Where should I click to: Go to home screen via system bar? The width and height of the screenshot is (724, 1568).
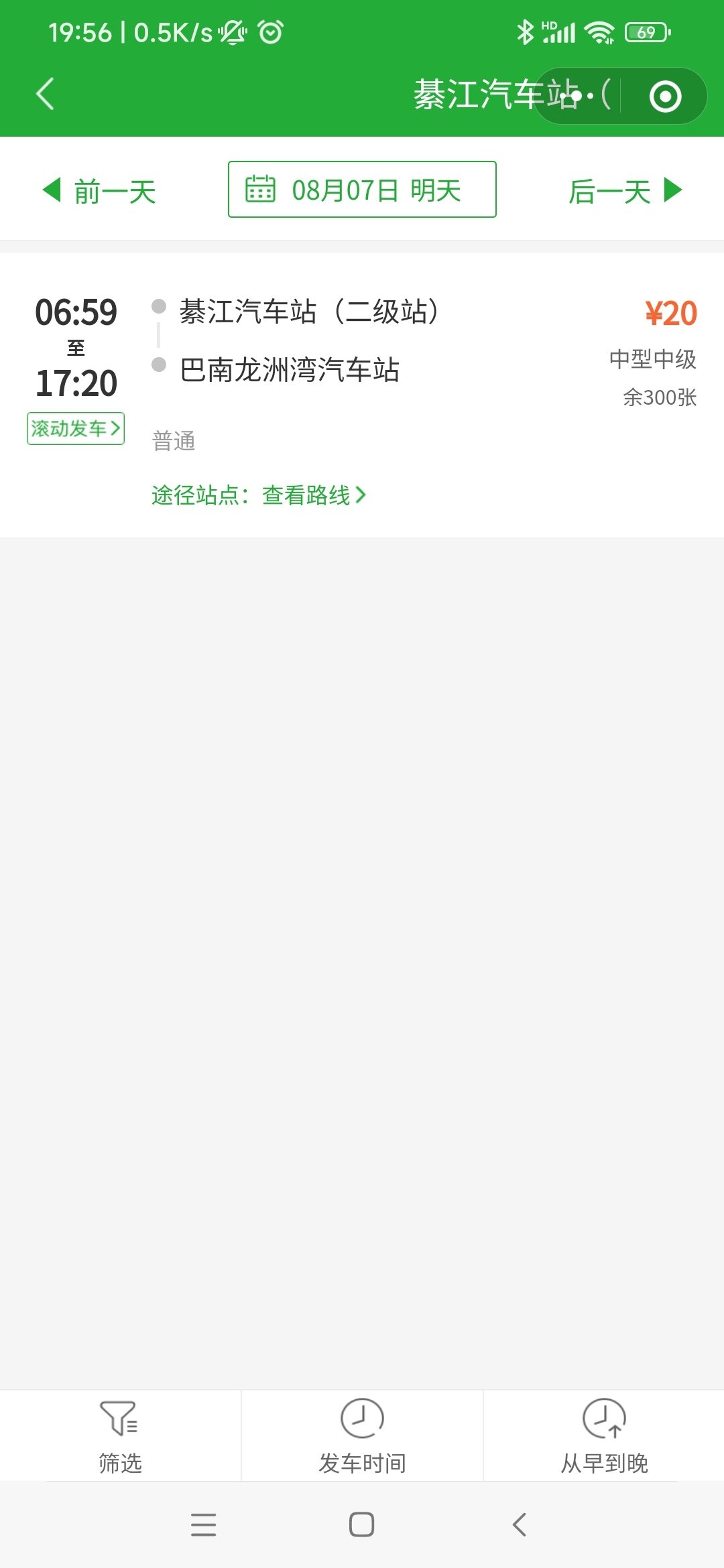361,1524
